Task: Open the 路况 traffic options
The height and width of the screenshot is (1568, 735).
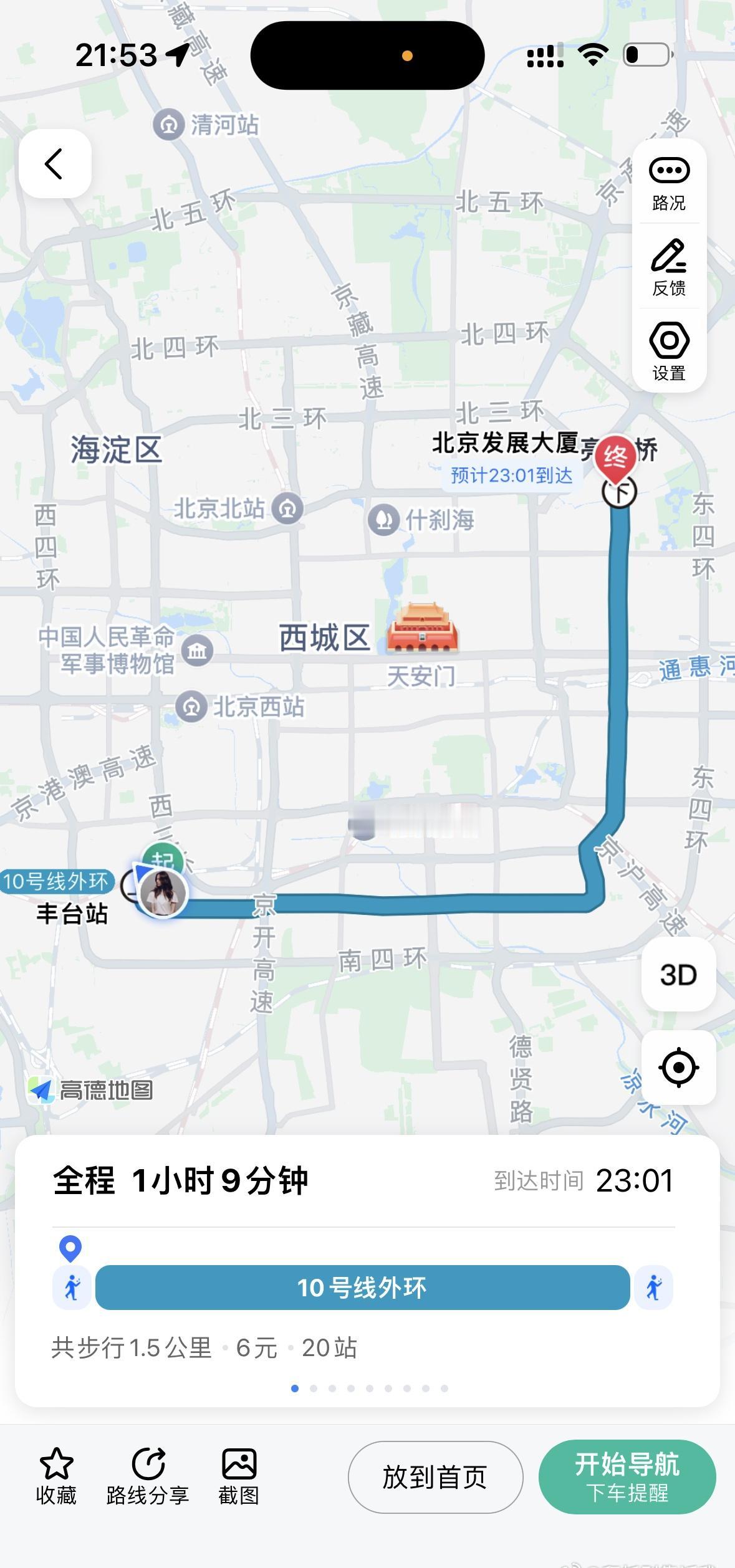Action: (669, 183)
